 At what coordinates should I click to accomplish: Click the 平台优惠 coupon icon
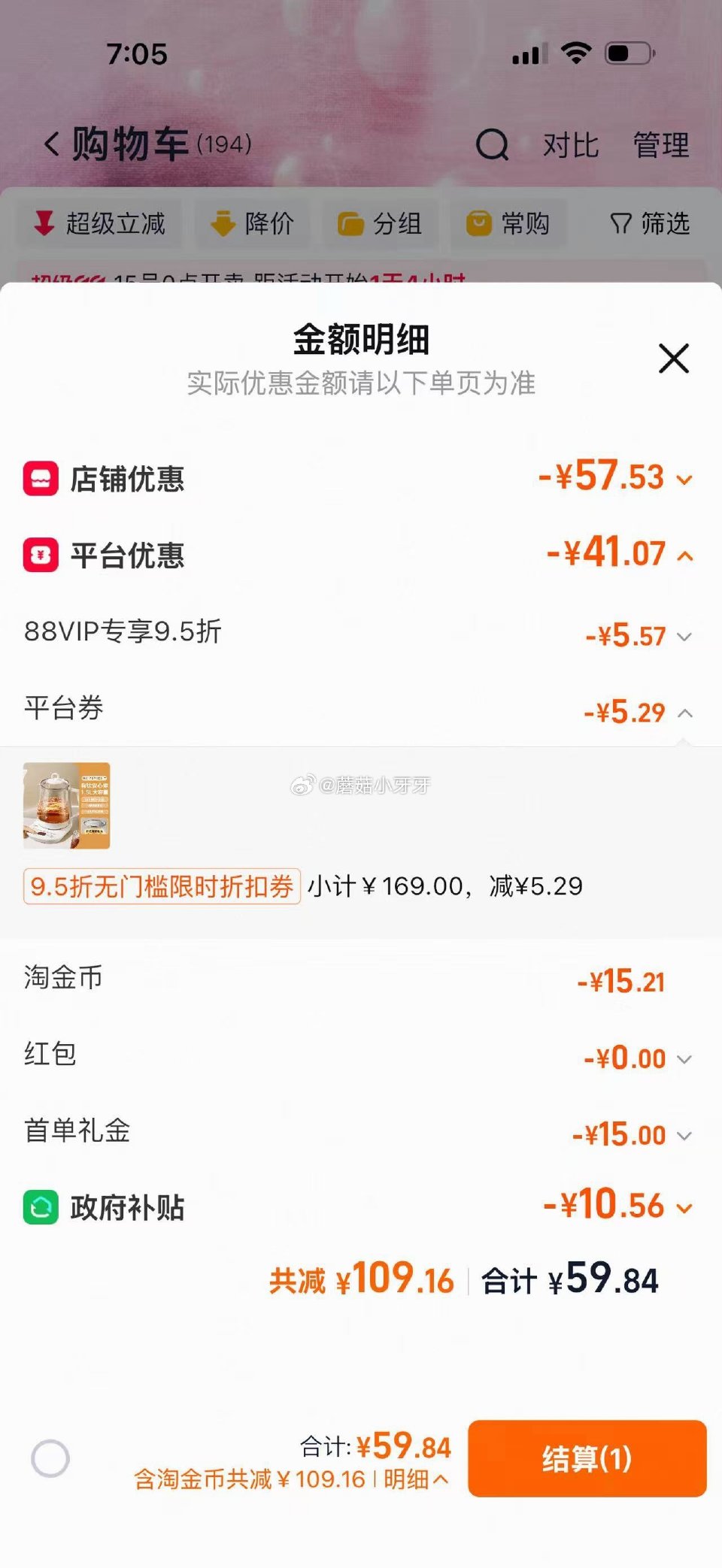coord(41,555)
